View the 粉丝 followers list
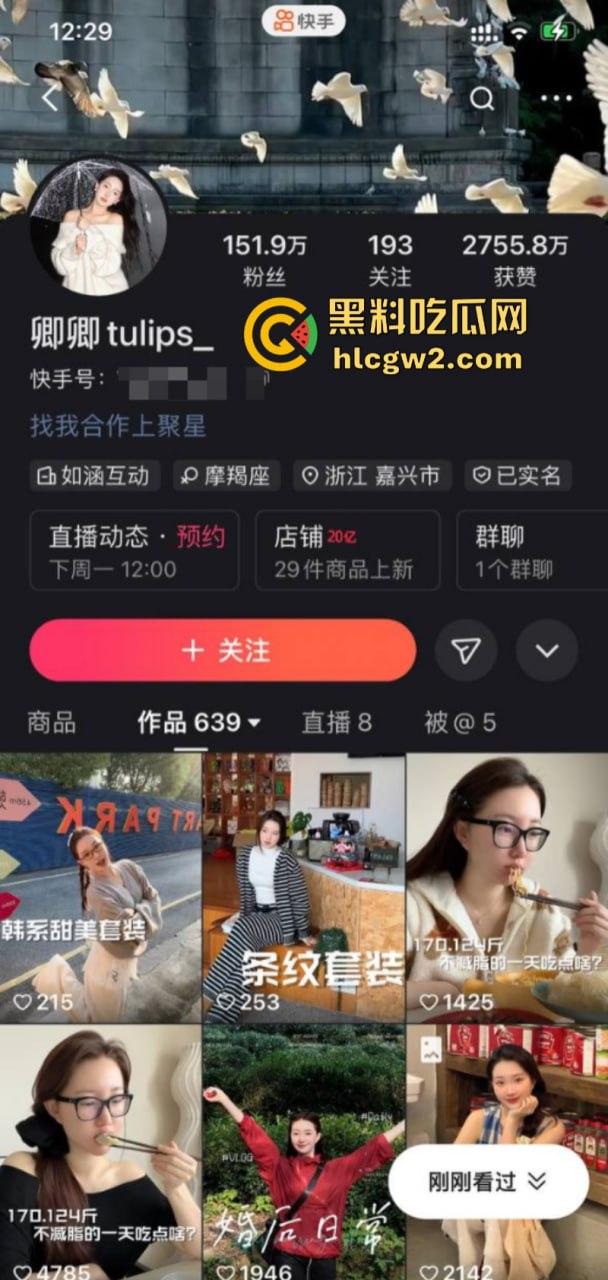The width and height of the screenshot is (608, 1280). tap(263, 260)
